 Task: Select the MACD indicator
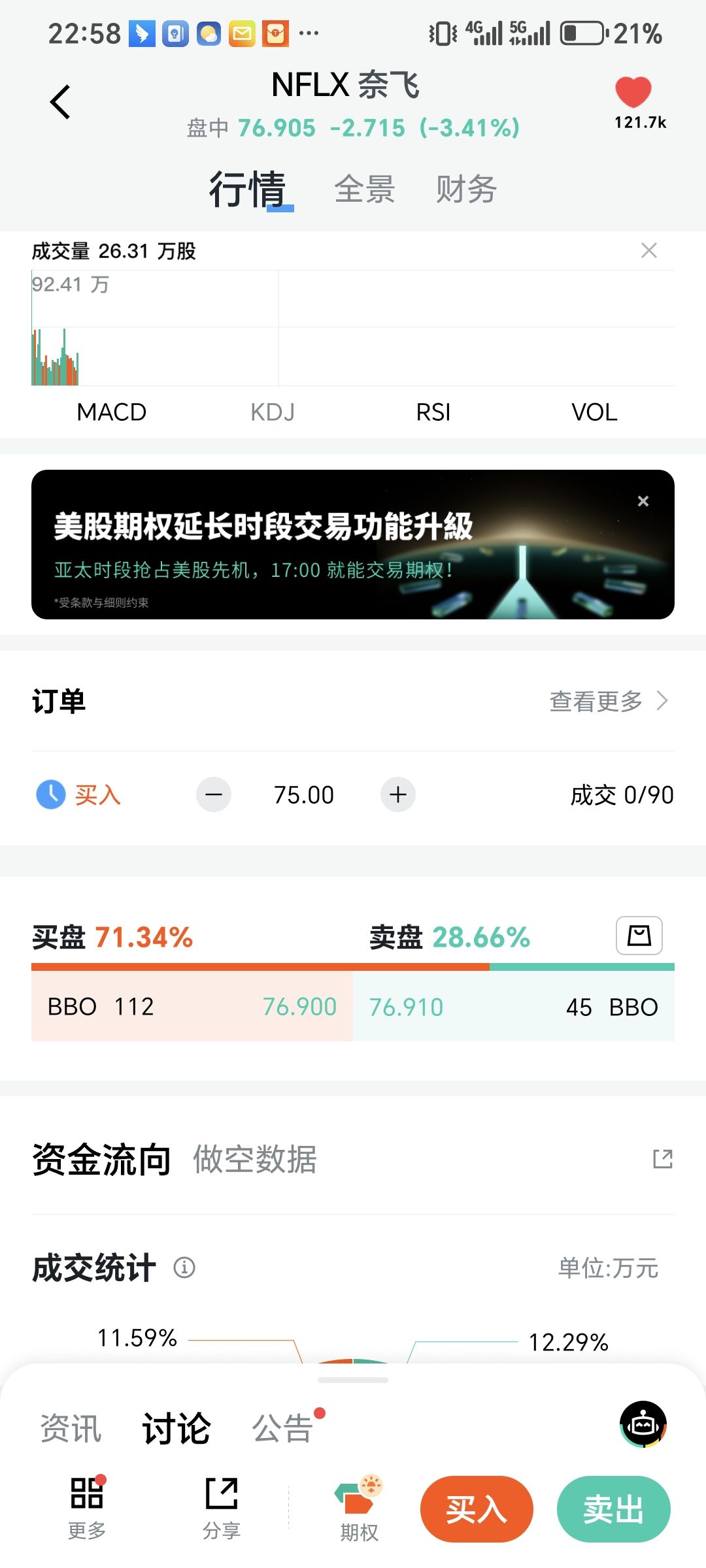[111, 412]
